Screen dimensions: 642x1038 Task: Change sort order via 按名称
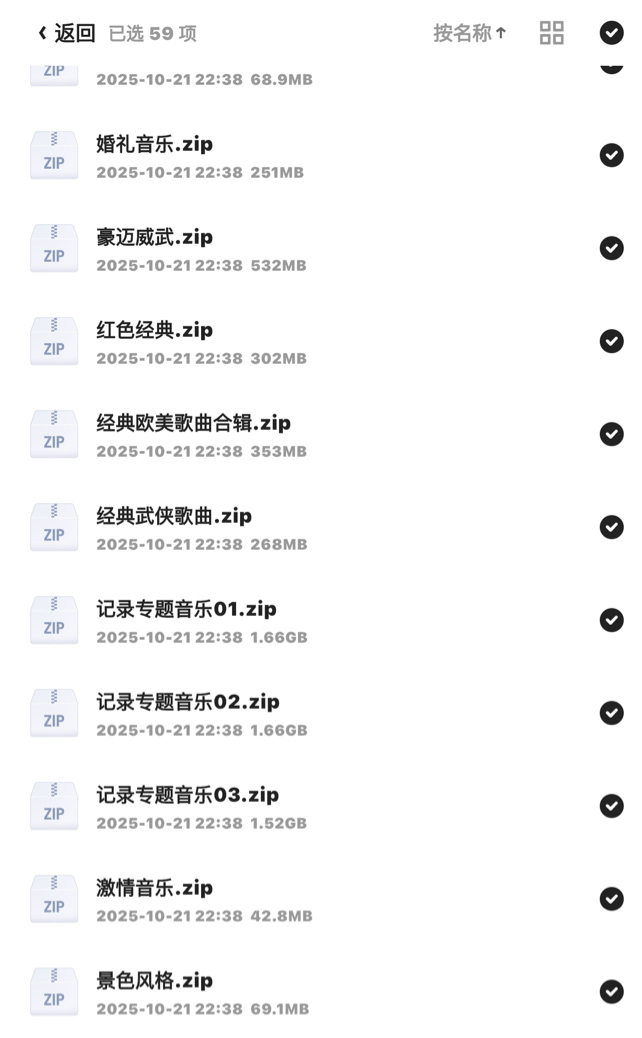tap(469, 33)
